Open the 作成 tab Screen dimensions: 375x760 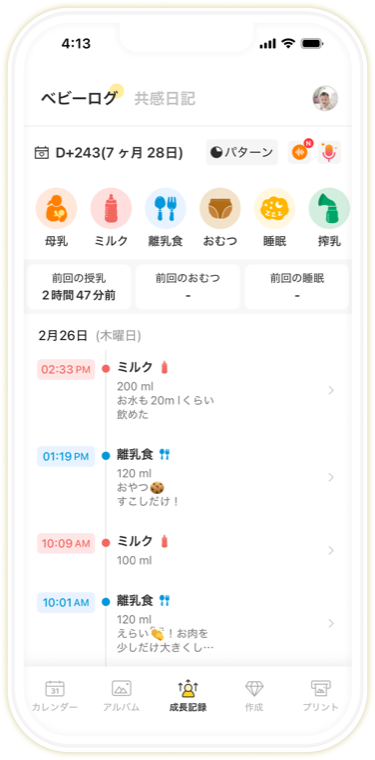254,696
